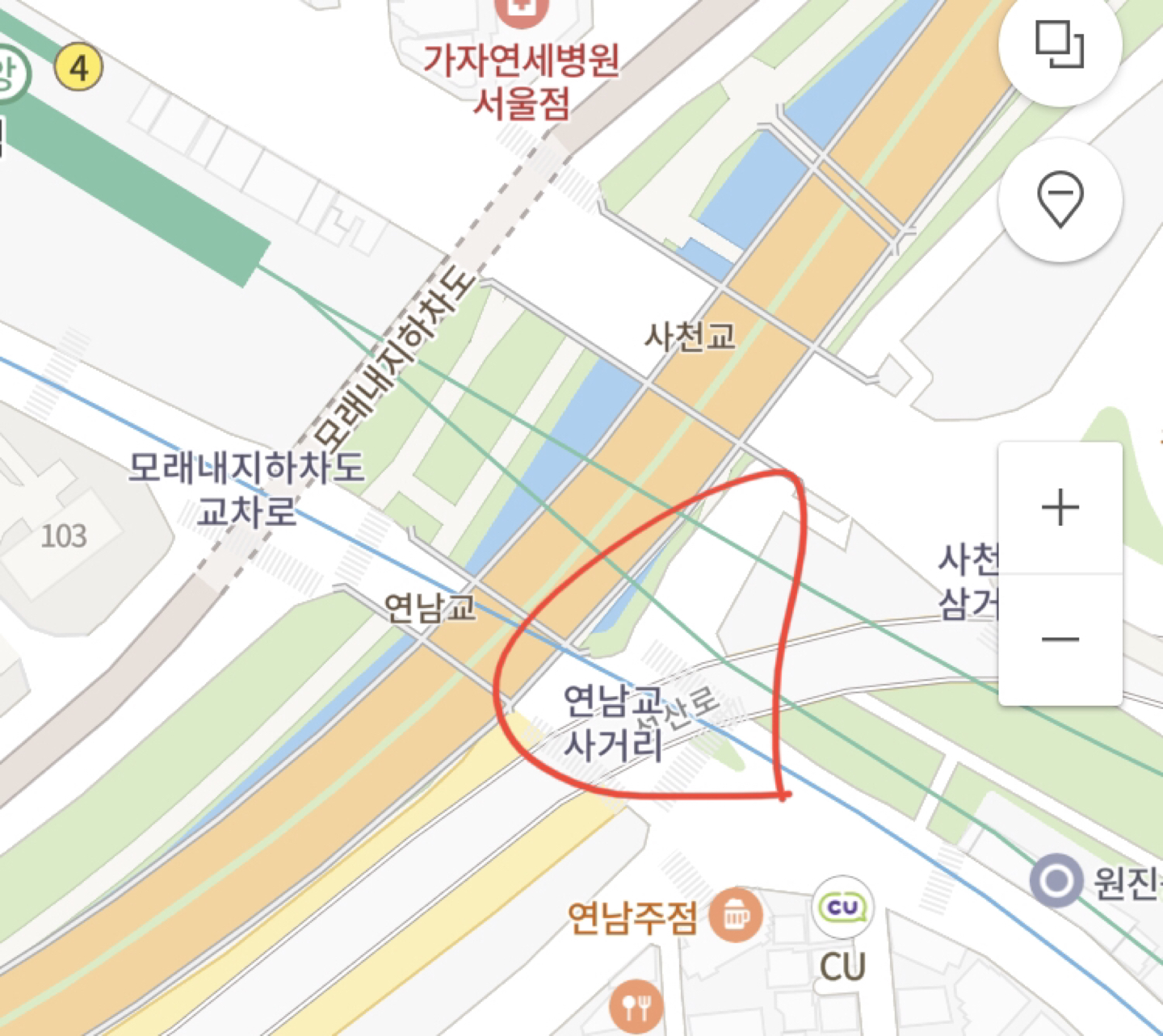Tap the location pin button
Viewport: 1163px width, 1036px height.
pyautogui.click(x=1060, y=199)
